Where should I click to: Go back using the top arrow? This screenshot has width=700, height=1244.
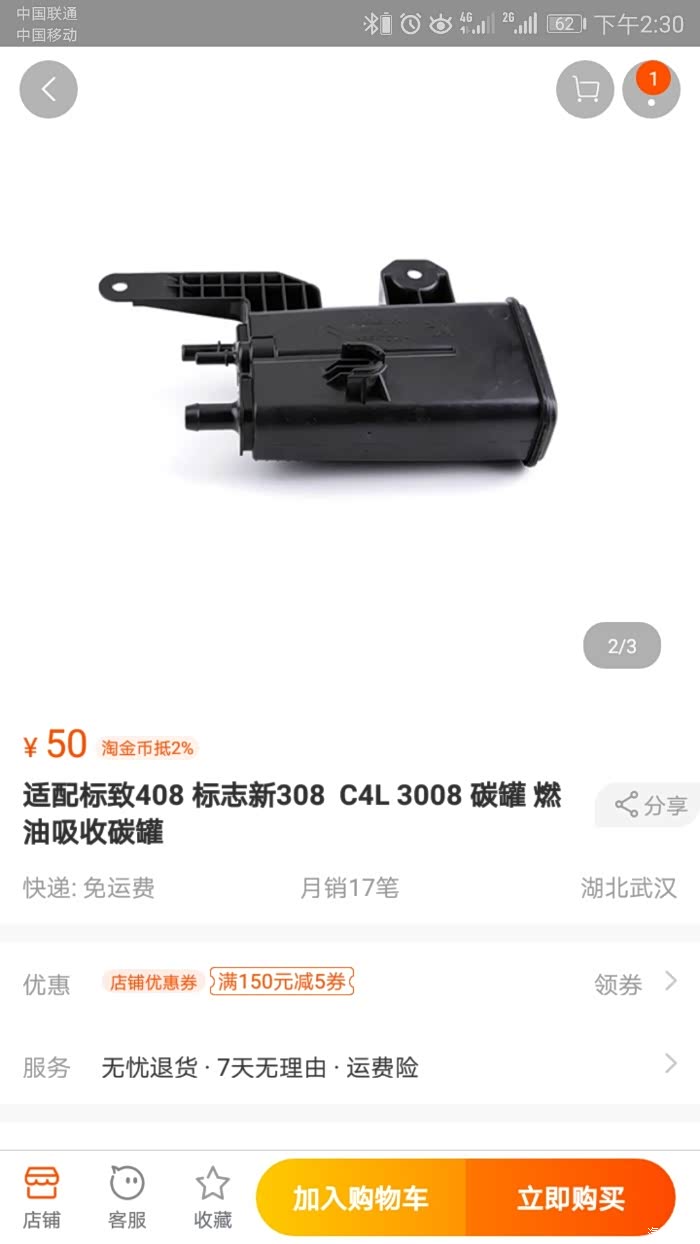tap(48, 90)
